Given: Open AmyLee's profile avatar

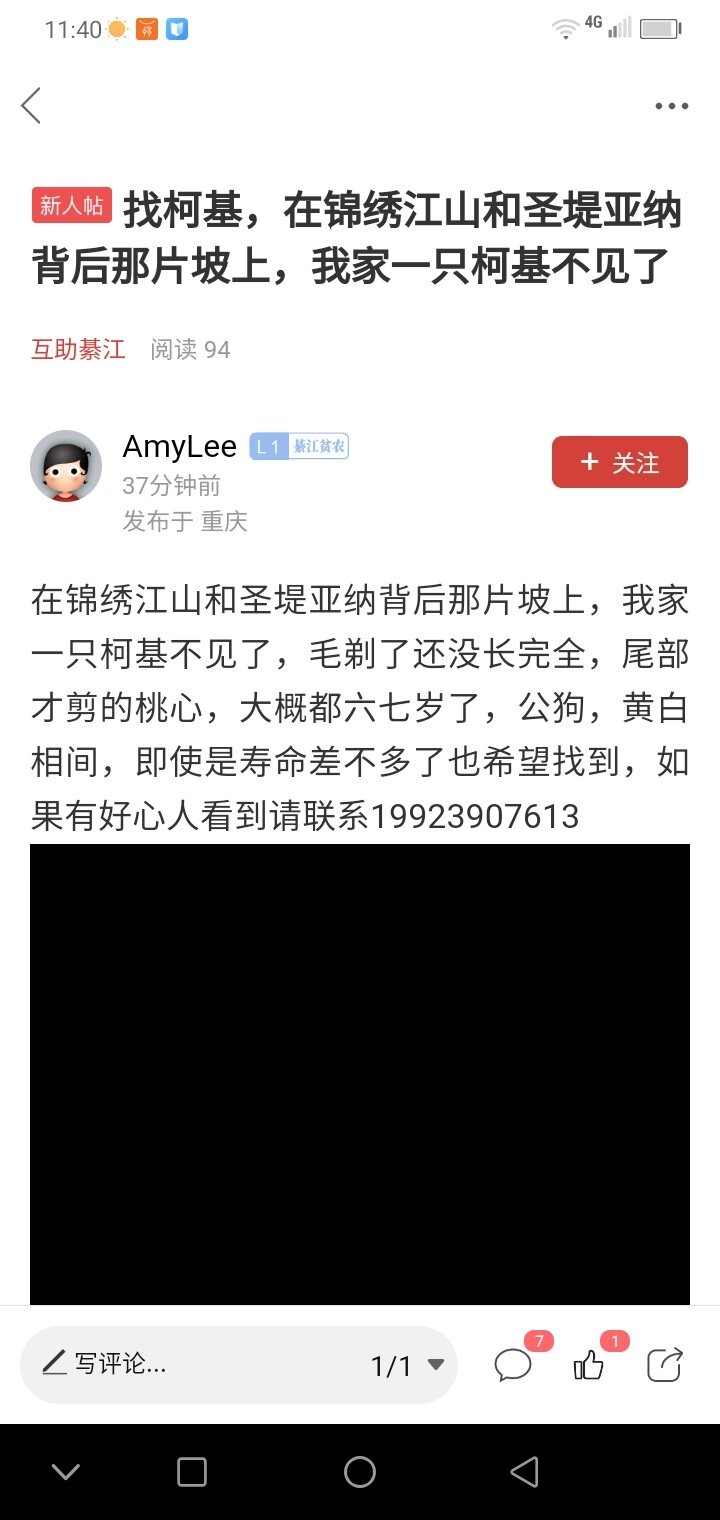Looking at the screenshot, I should coord(66,466).
